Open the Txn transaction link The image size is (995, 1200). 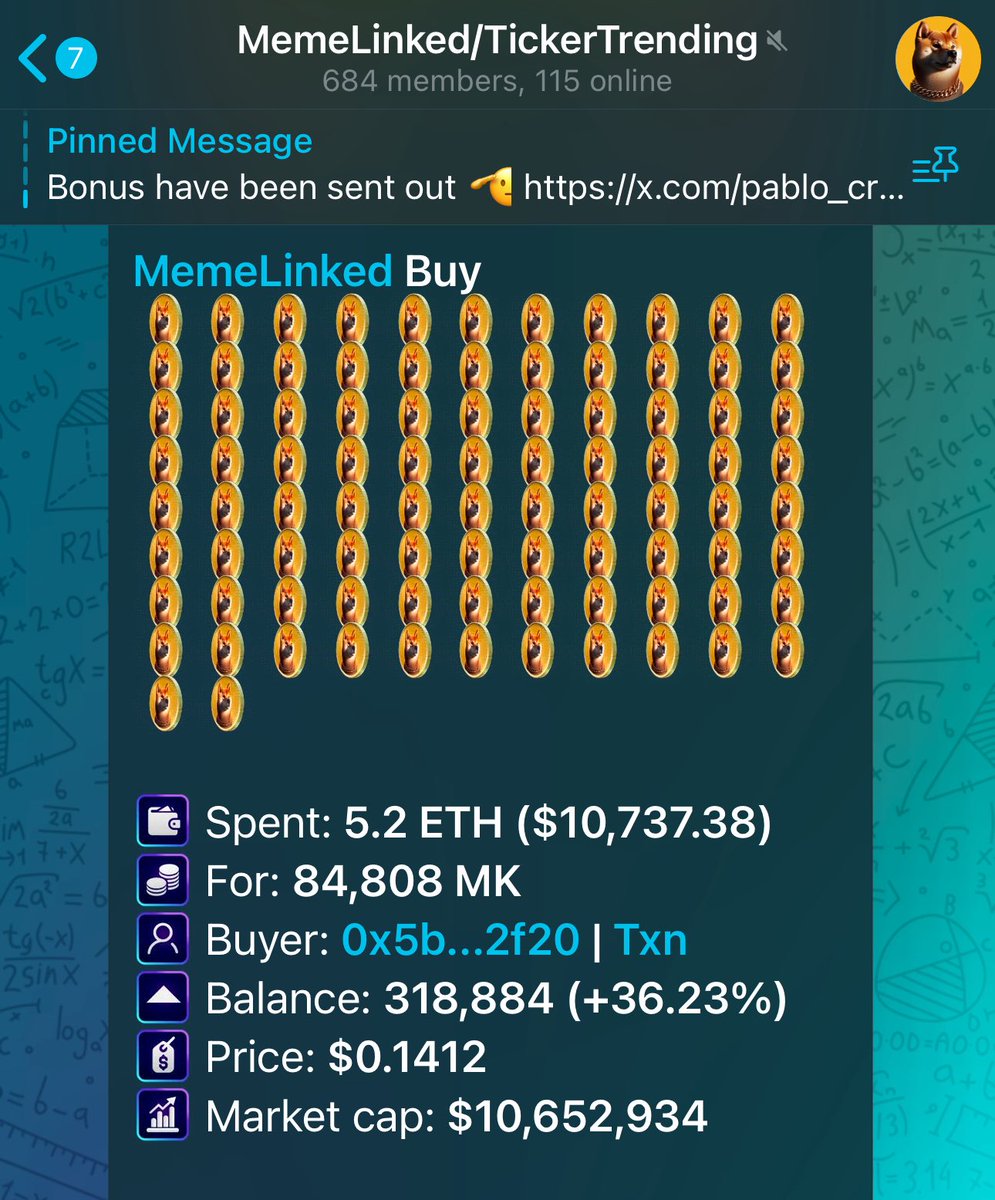[x=650, y=940]
